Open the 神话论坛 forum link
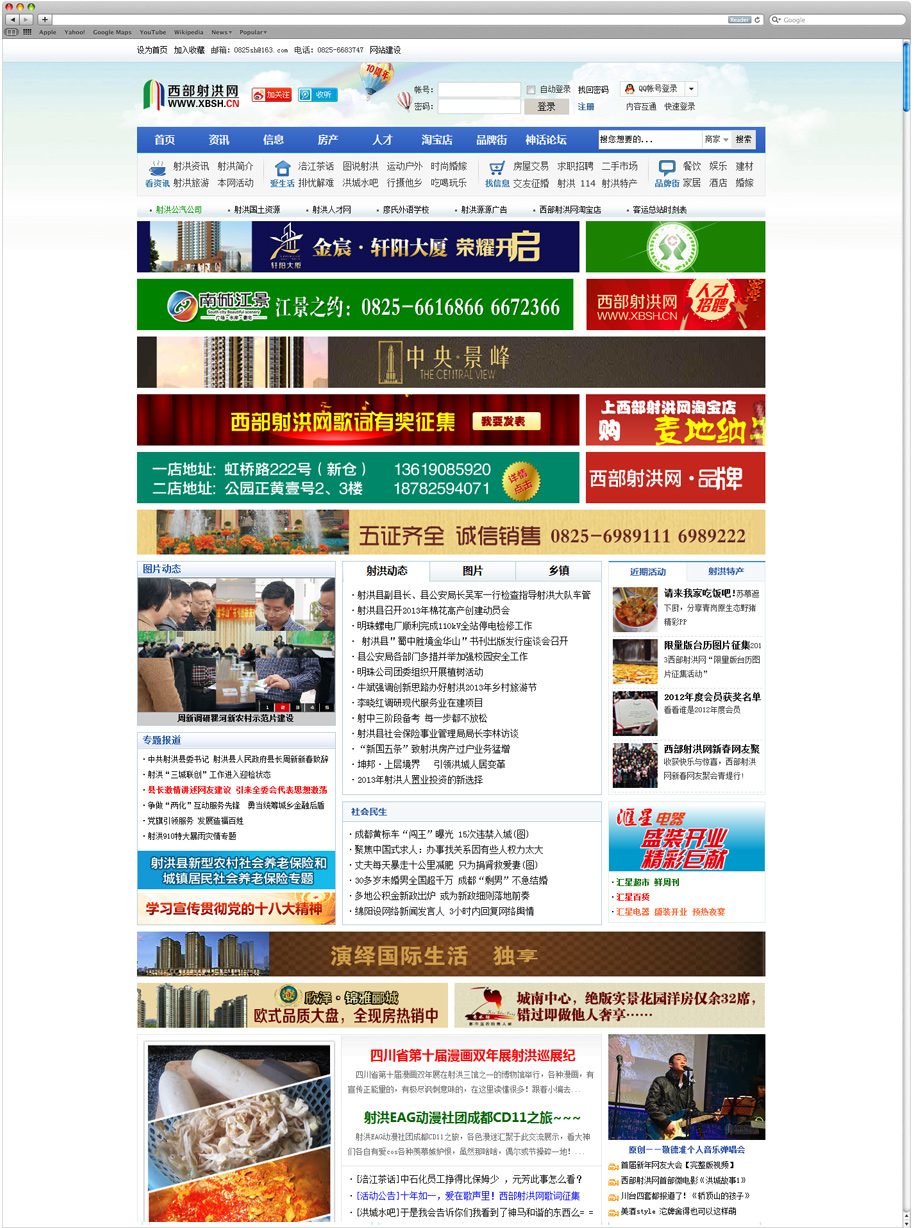914x1228 pixels. point(546,140)
